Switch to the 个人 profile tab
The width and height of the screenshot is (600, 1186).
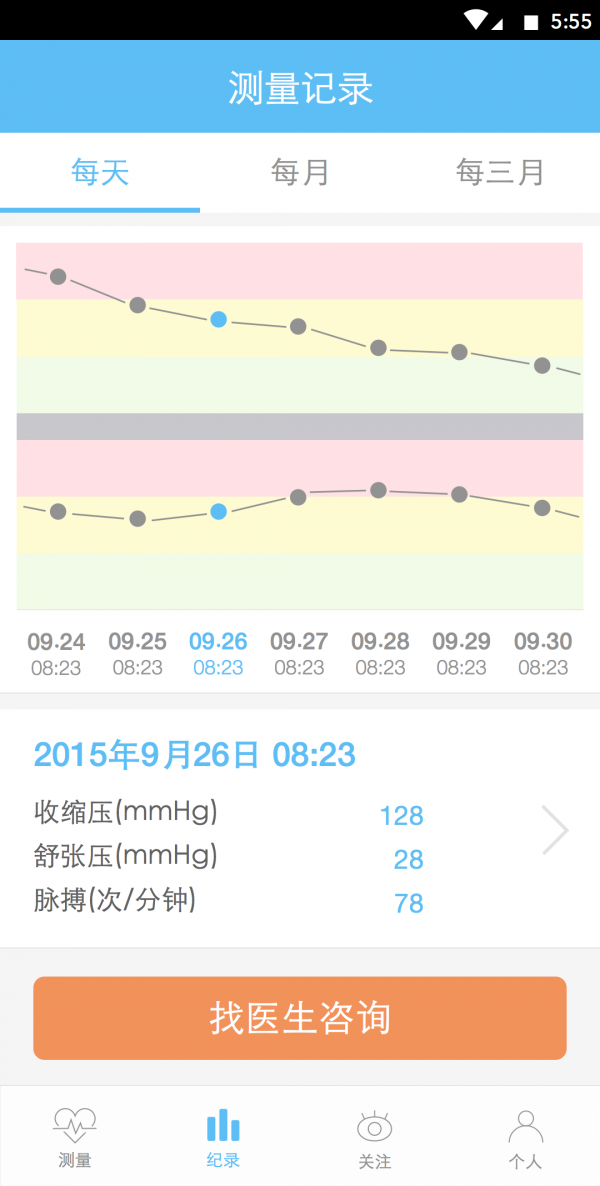(x=525, y=1137)
